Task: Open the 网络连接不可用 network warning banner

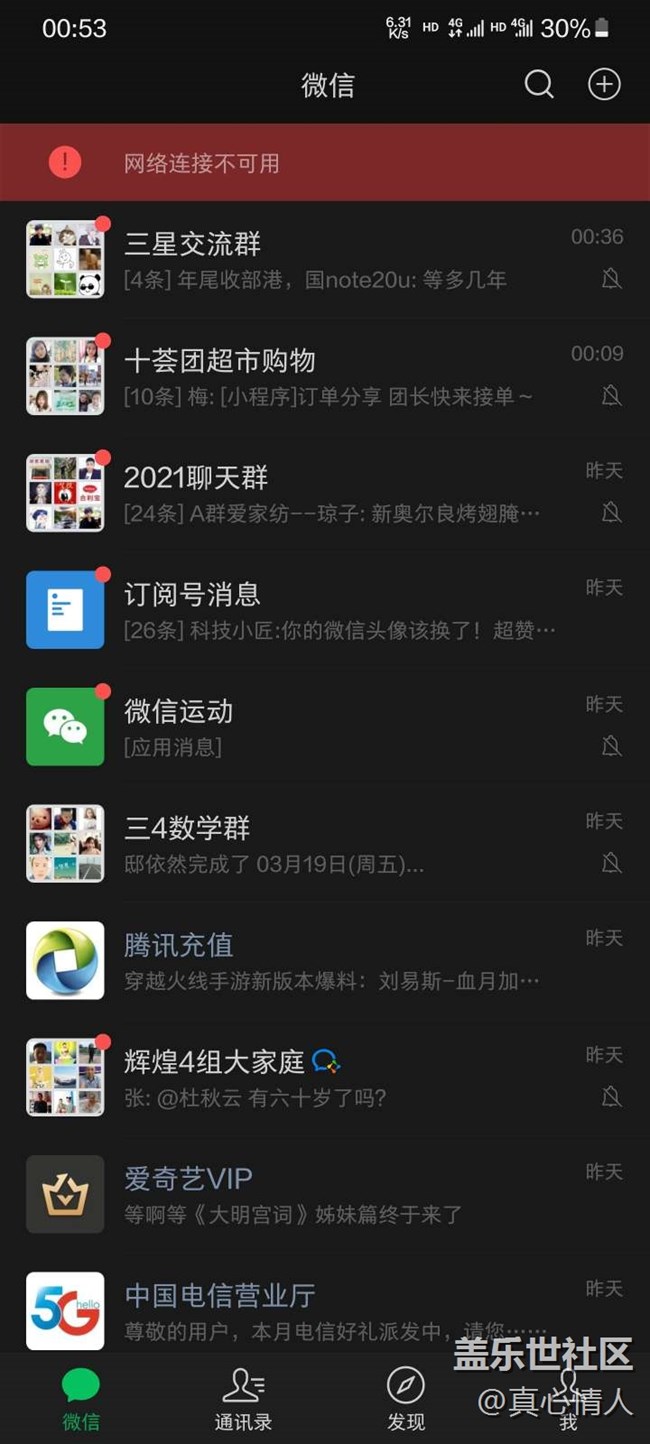Action: 325,163
